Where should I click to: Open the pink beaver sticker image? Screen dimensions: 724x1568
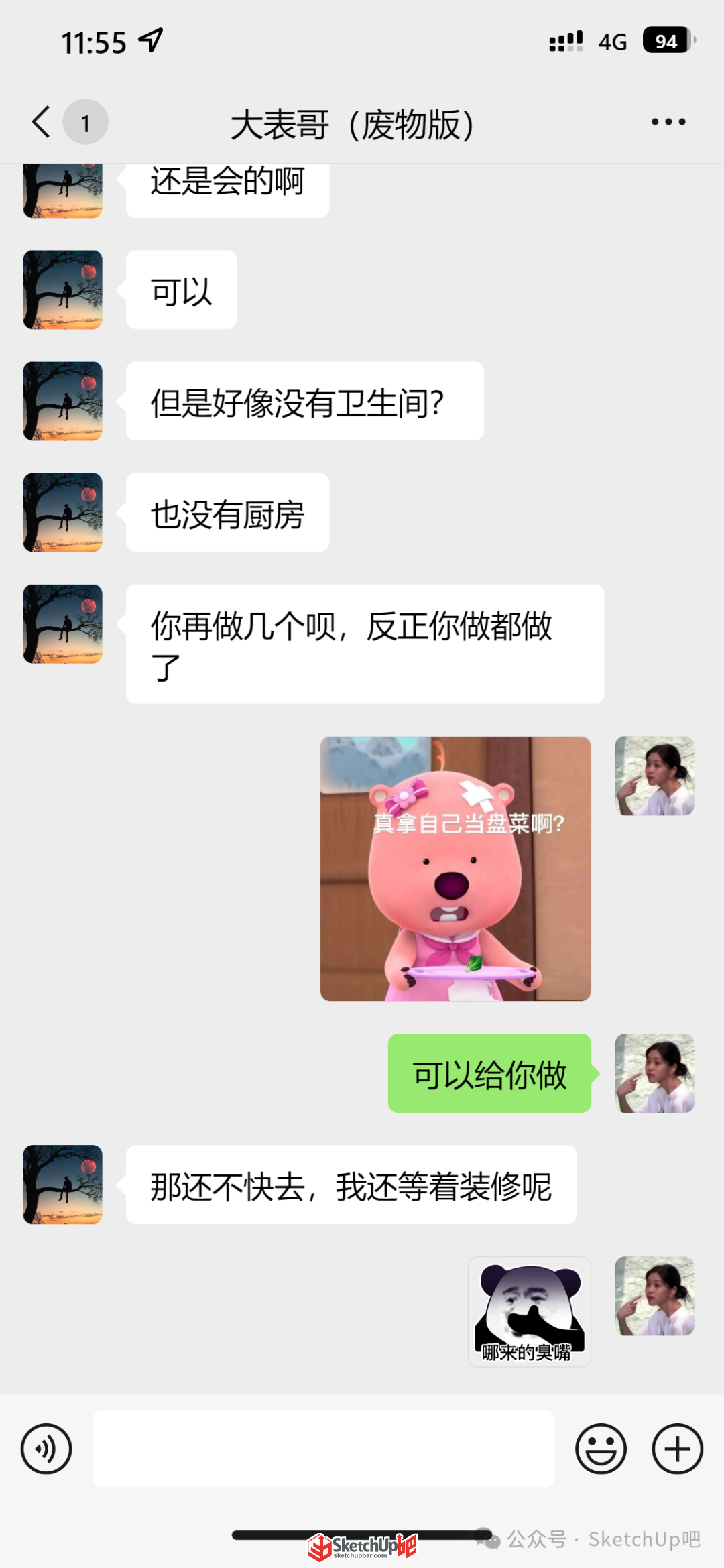(455, 869)
